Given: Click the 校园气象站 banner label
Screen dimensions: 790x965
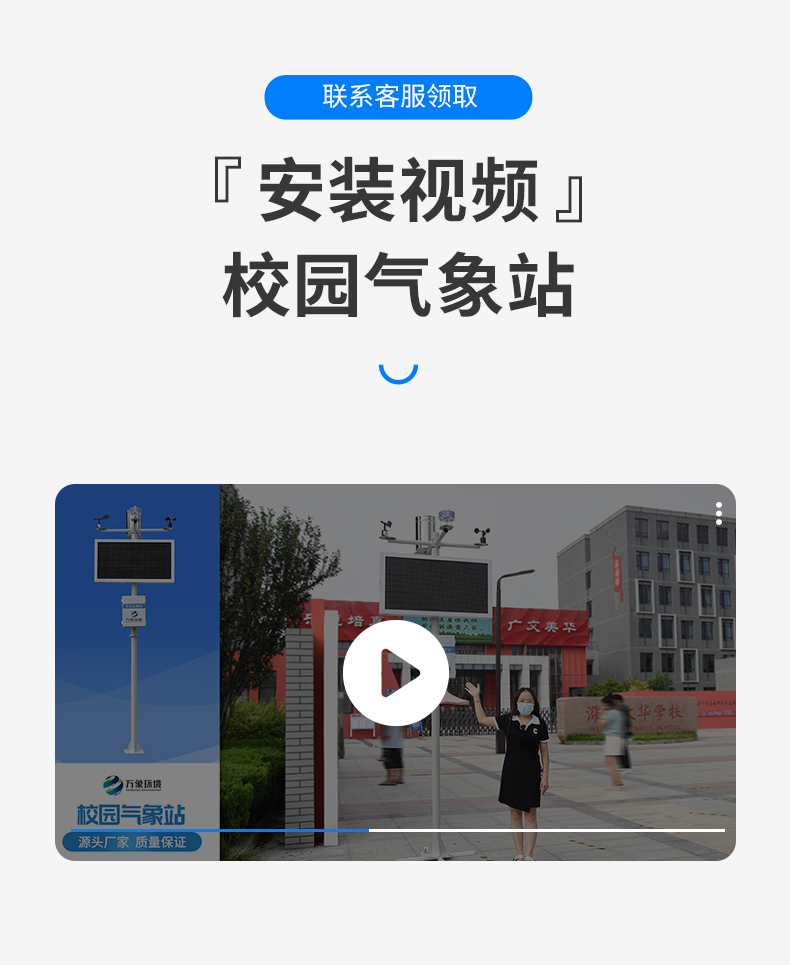Looking at the screenshot, I should click(133, 813).
